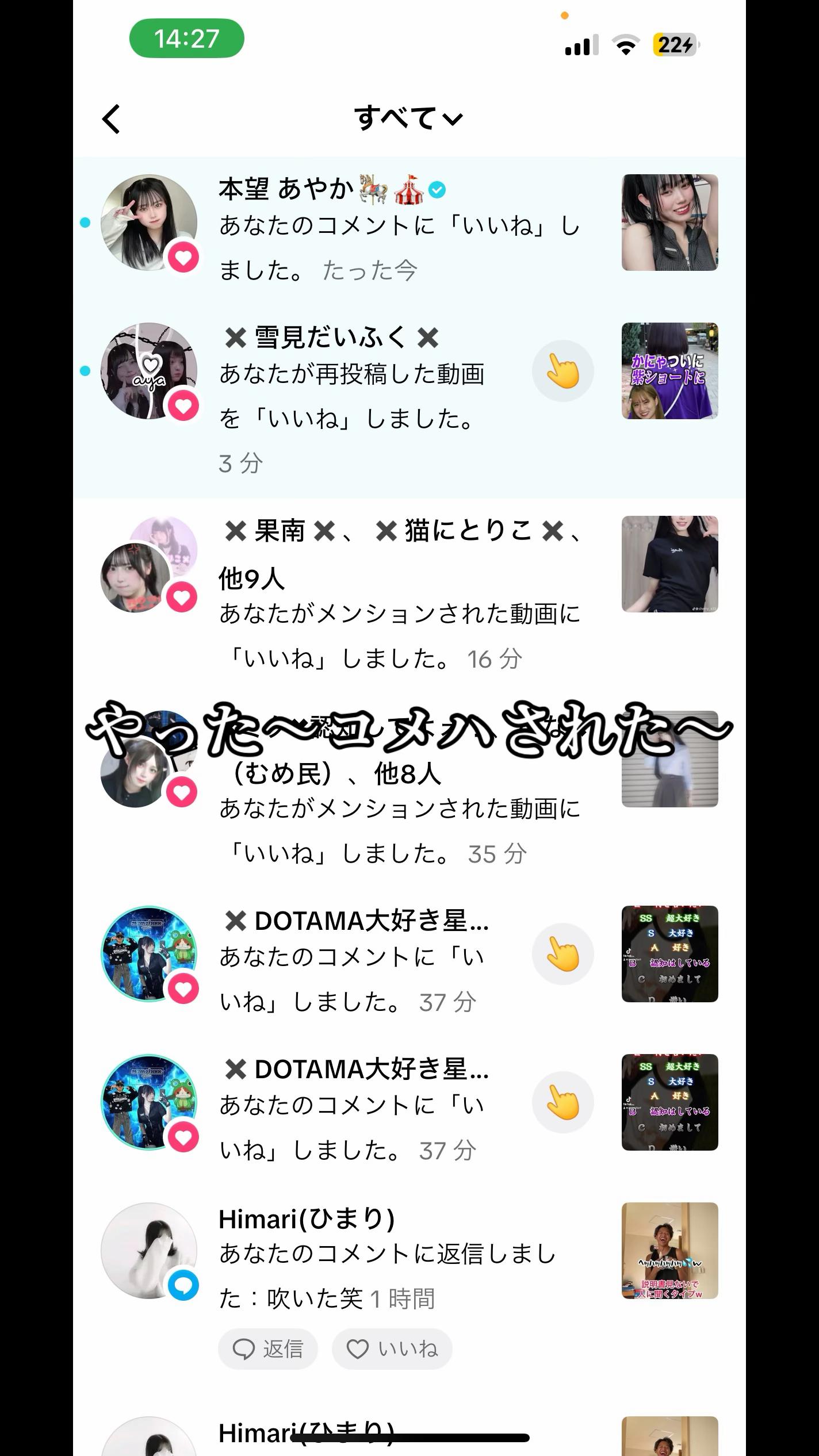The width and height of the screenshot is (819, 1456).
Task: Open the かにゃついに紫ショートに video thumbnail
Action: (x=669, y=371)
